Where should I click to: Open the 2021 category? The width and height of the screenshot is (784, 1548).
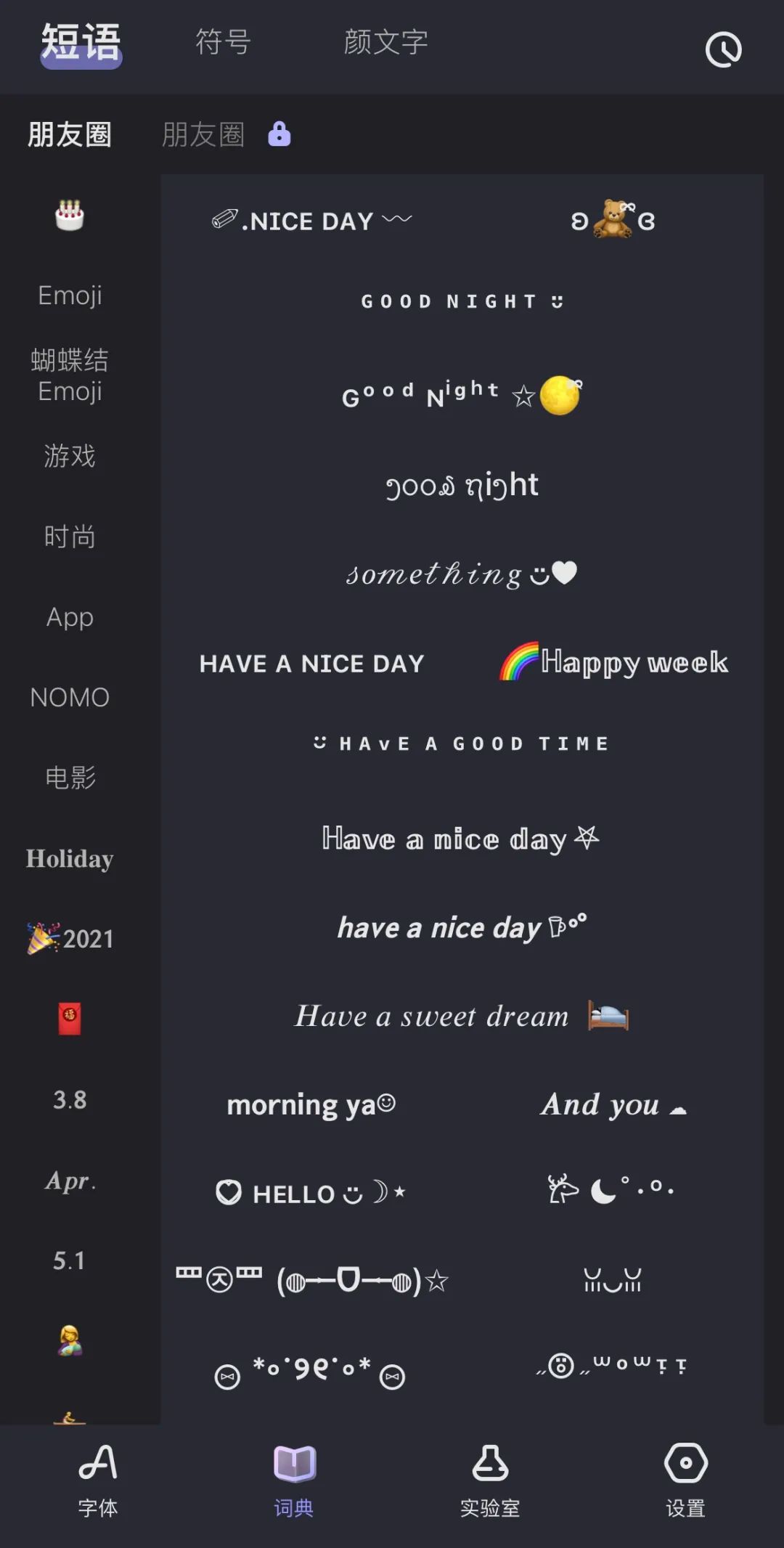coord(70,939)
